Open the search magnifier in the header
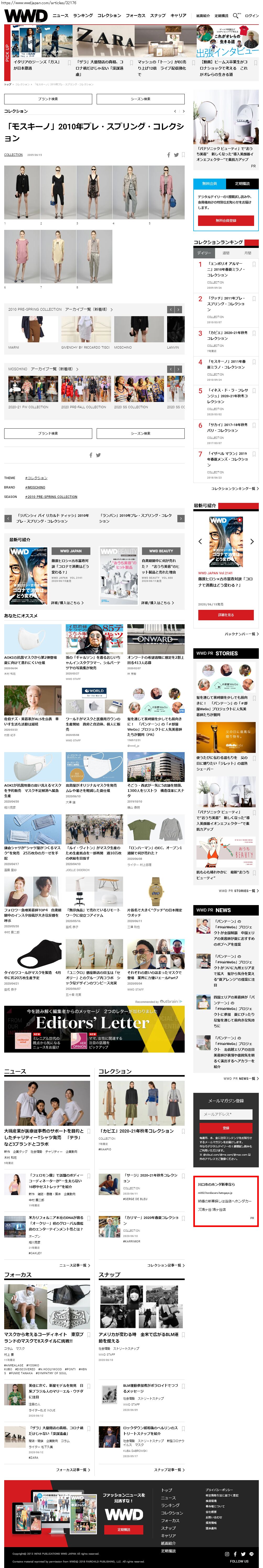The height and width of the screenshot is (1568, 263). [x=235, y=15]
